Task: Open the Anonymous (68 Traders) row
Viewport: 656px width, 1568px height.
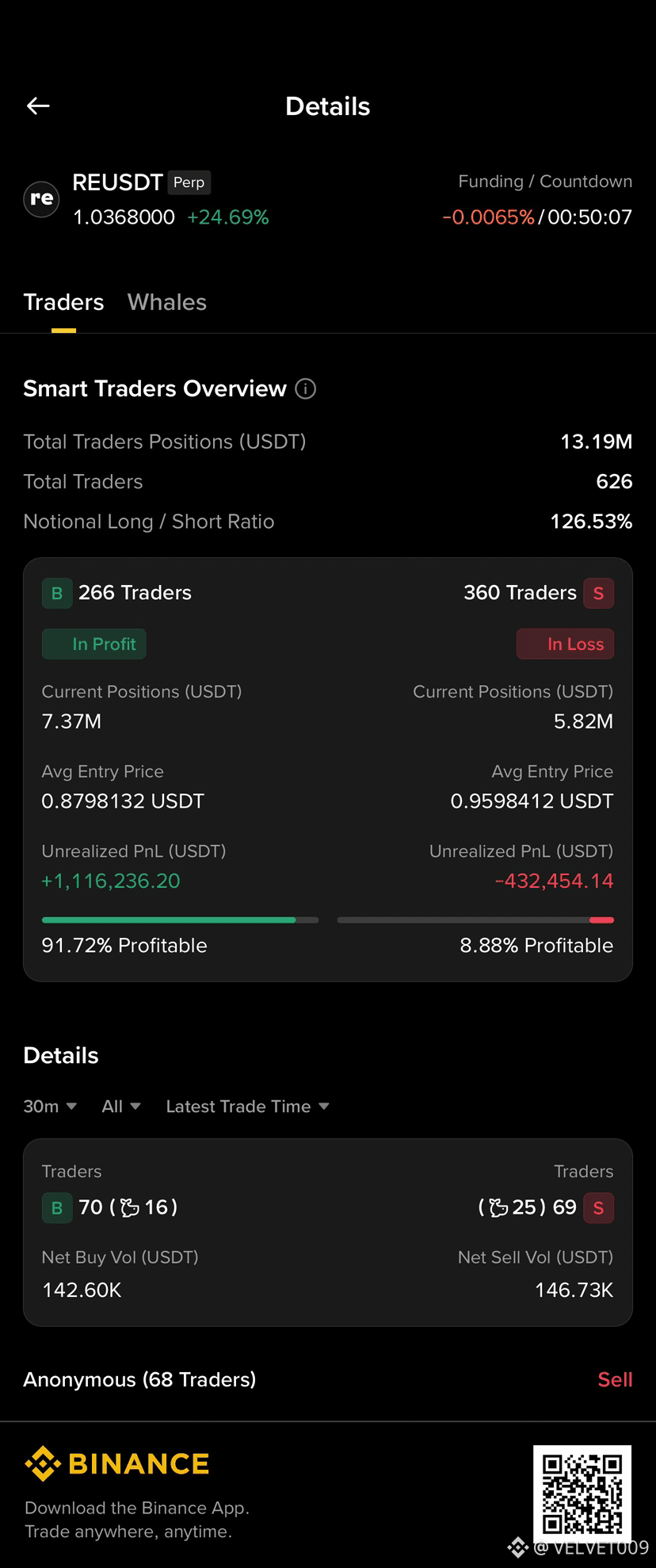Action: [328, 1379]
